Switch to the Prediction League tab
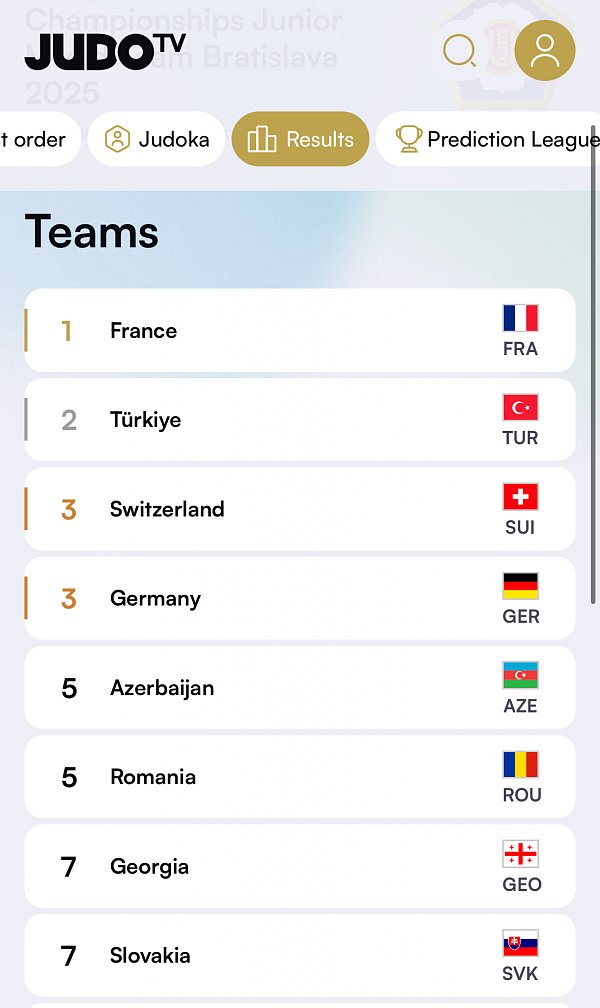 pos(489,139)
